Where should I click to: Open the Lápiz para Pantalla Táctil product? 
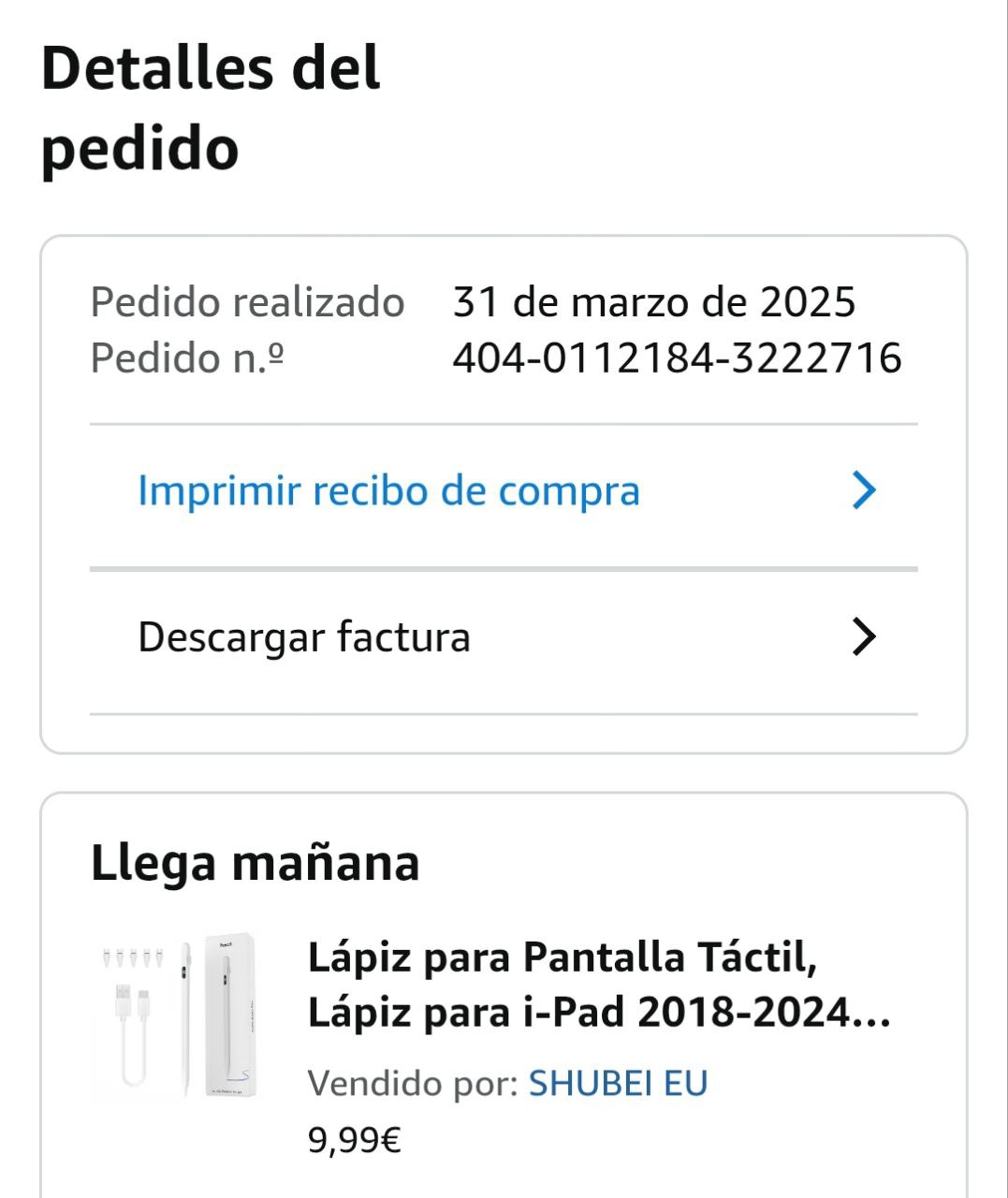(599, 984)
